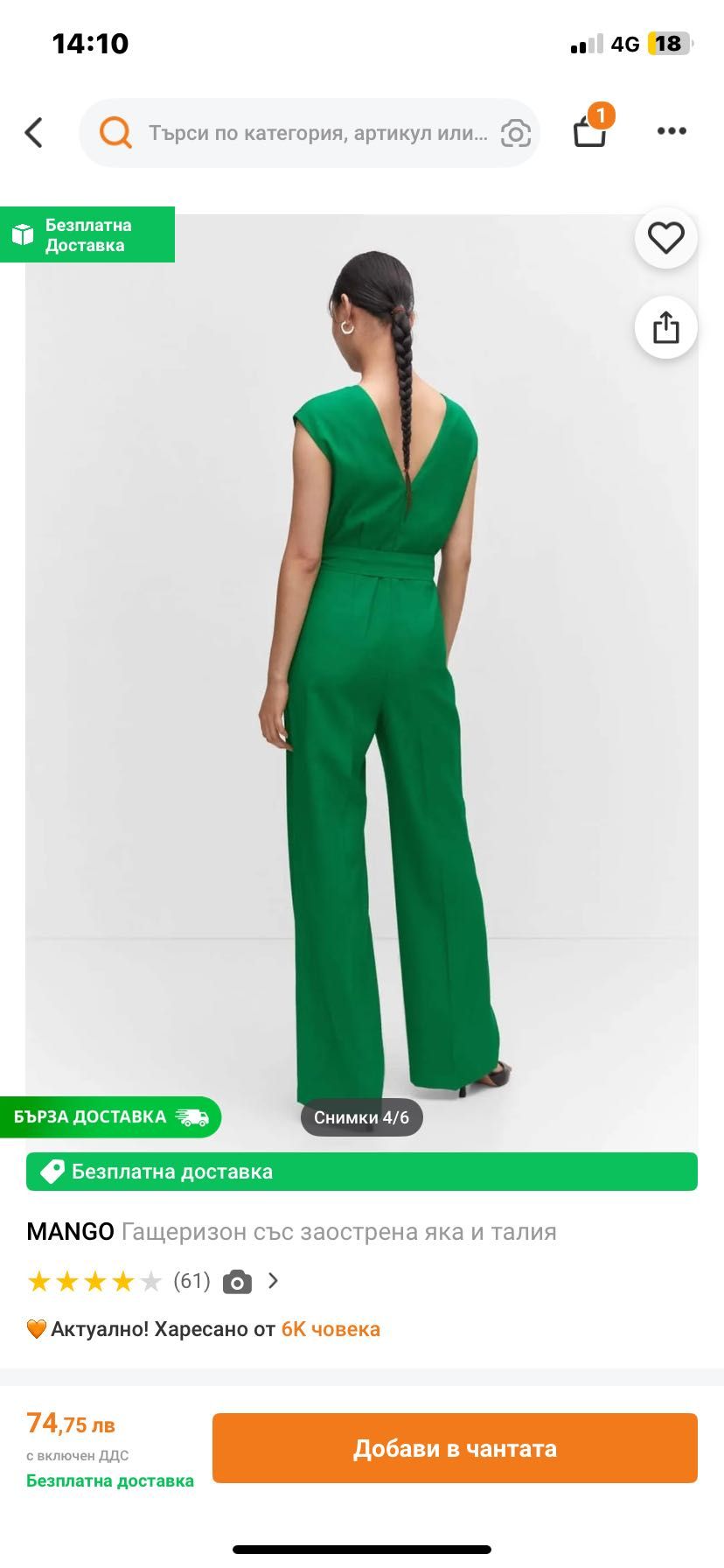724x1568 pixels.
Task: Share this product
Action: click(665, 327)
